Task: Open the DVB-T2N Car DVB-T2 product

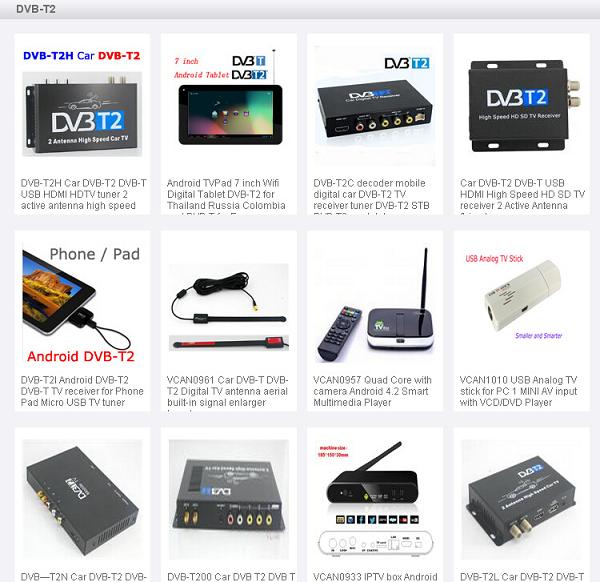Action: 84,500
